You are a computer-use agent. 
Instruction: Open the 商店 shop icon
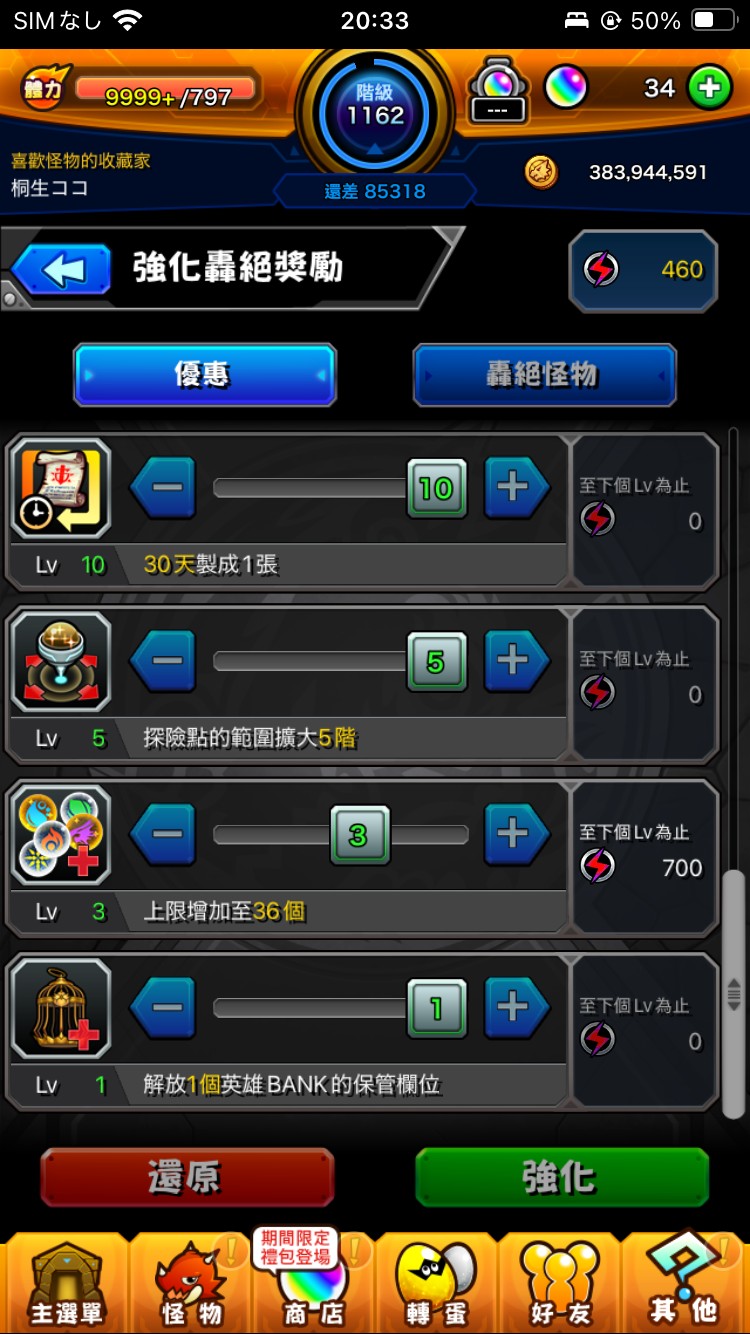[311, 1290]
